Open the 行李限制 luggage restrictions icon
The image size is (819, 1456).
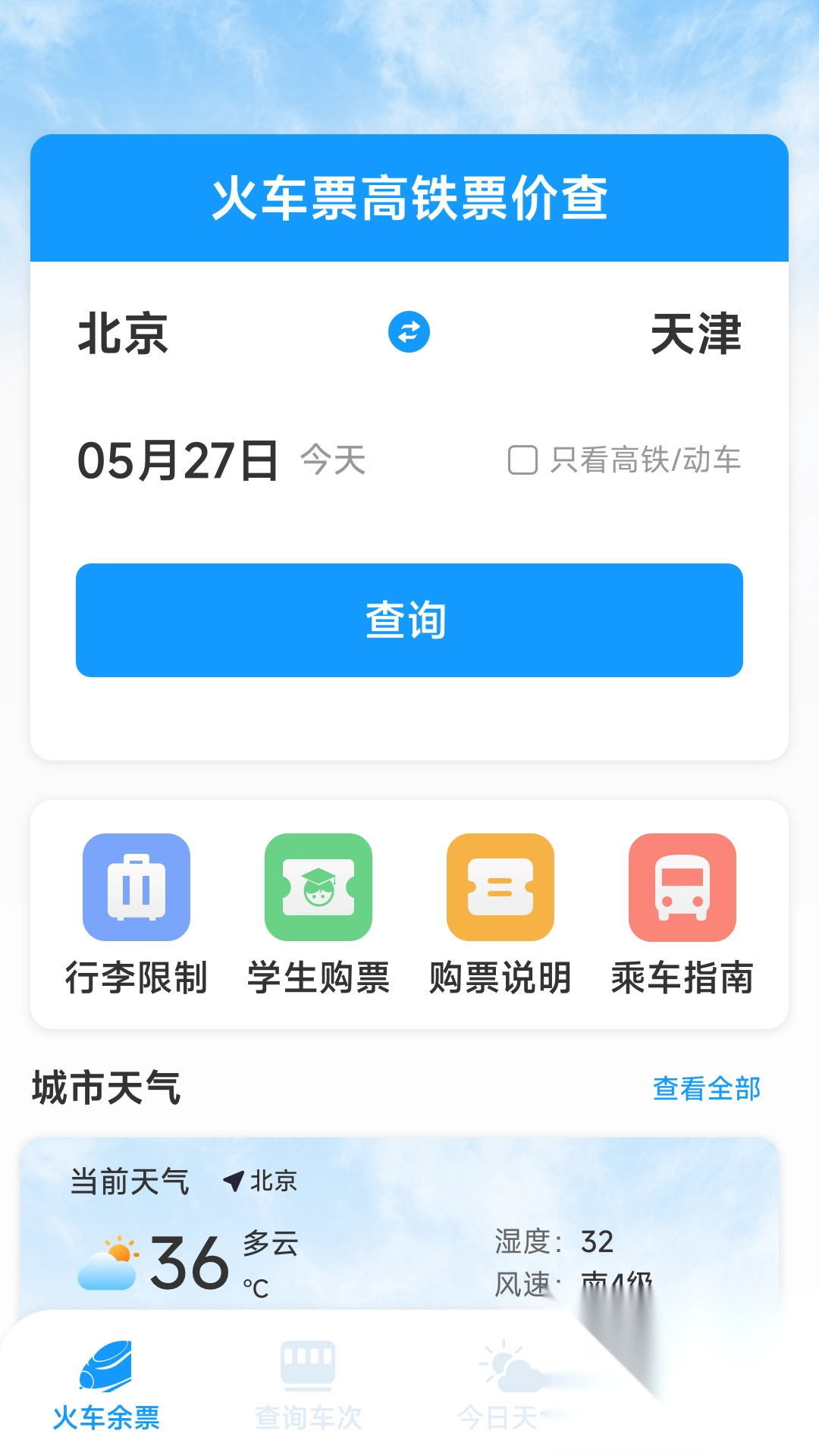click(x=137, y=887)
